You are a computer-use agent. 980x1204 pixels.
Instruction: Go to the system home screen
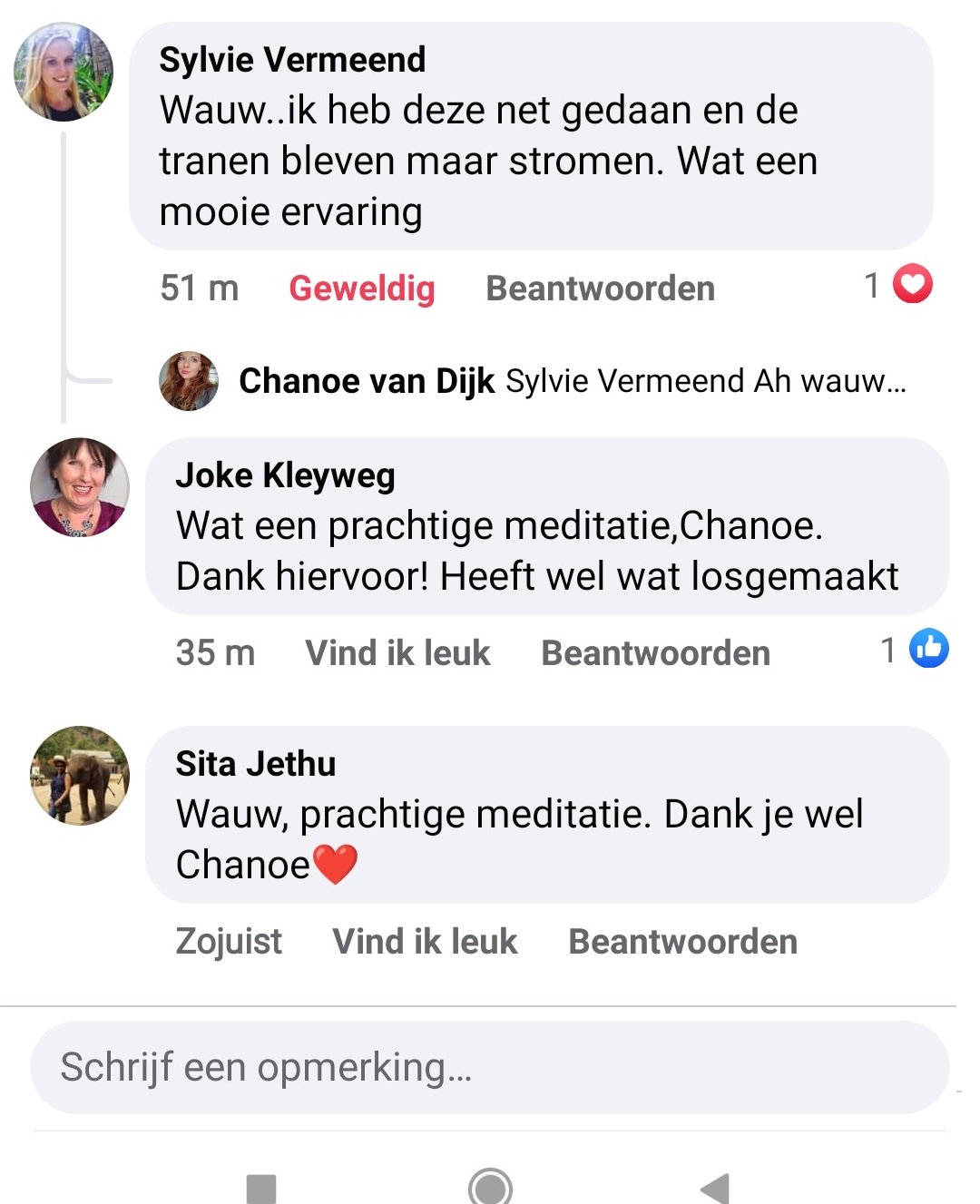pyautogui.click(x=490, y=1187)
